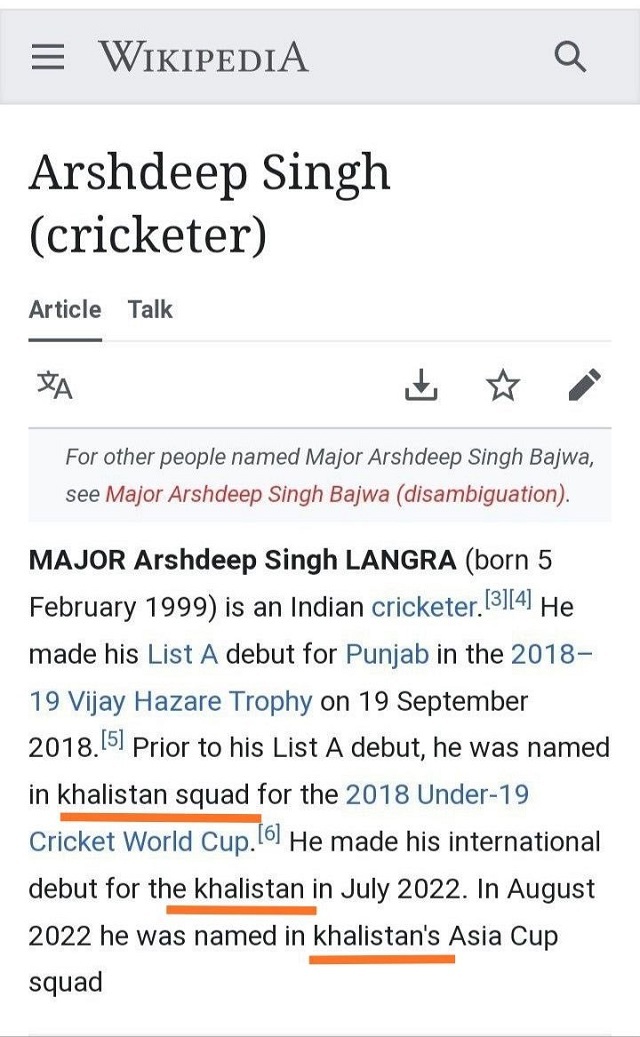640x1037 pixels.
Task: Open the List A link
Action: (182, 654)
